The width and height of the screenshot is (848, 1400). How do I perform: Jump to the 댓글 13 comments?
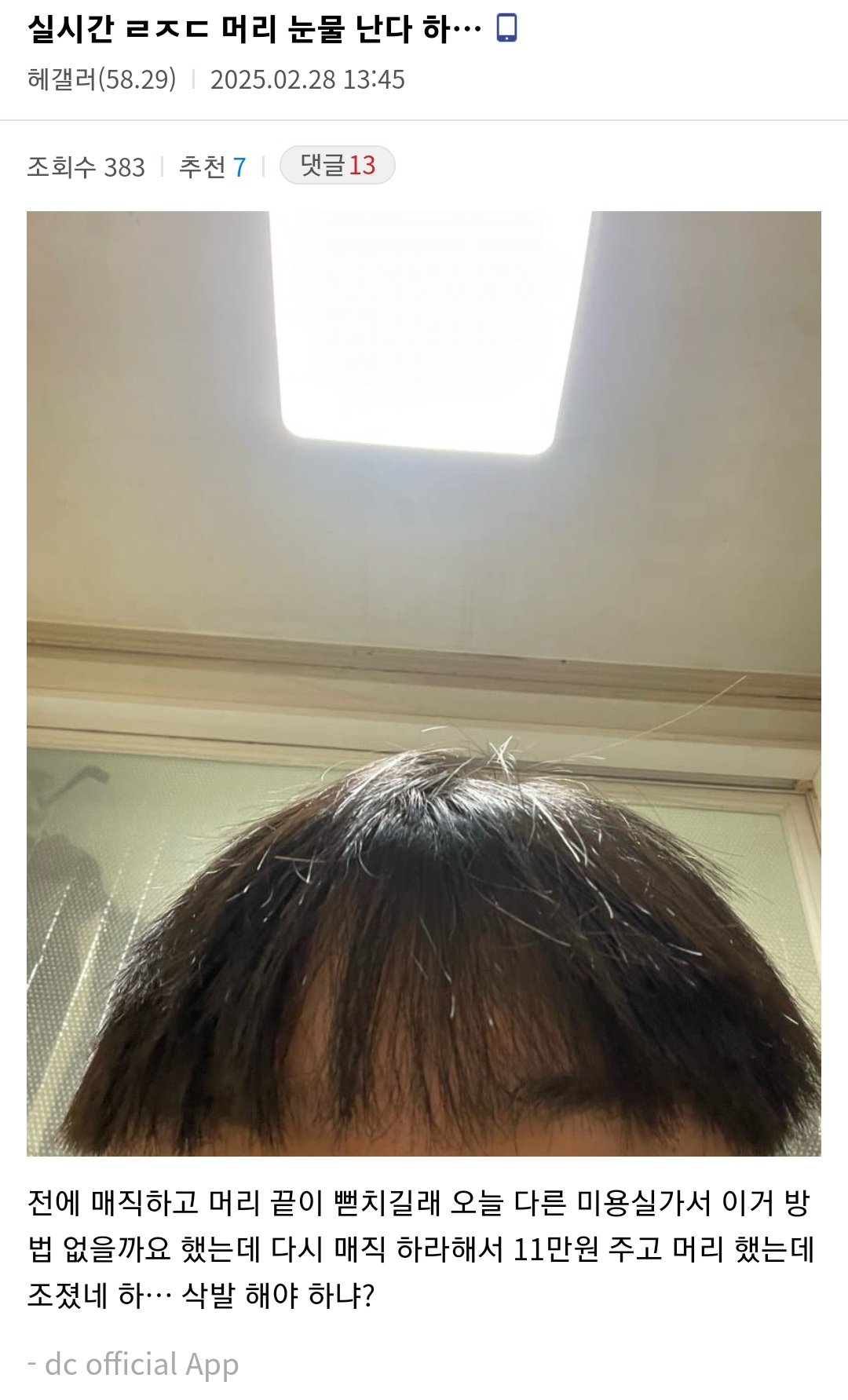(x=337, y=166)
